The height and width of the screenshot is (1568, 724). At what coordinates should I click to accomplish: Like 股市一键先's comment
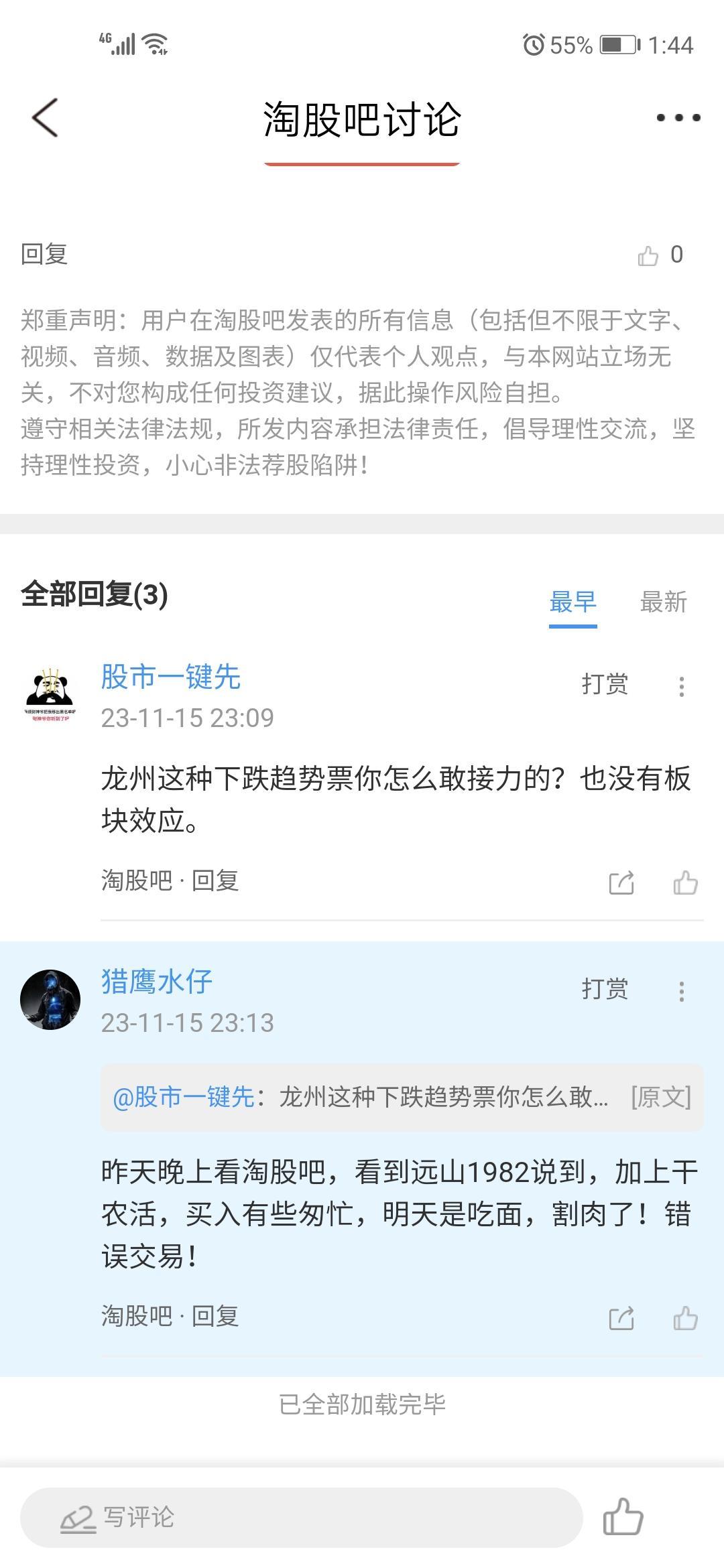point(685,883)
